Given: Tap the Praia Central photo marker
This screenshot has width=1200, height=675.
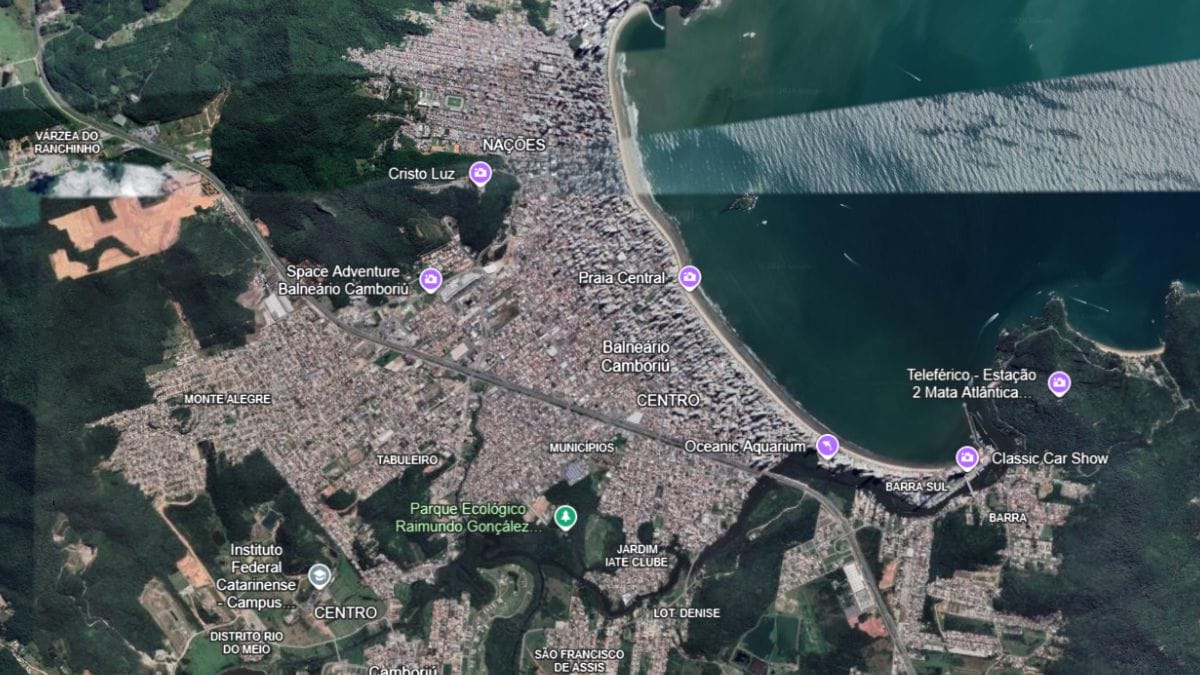Looking at the screenshot, I should [689, 277].
